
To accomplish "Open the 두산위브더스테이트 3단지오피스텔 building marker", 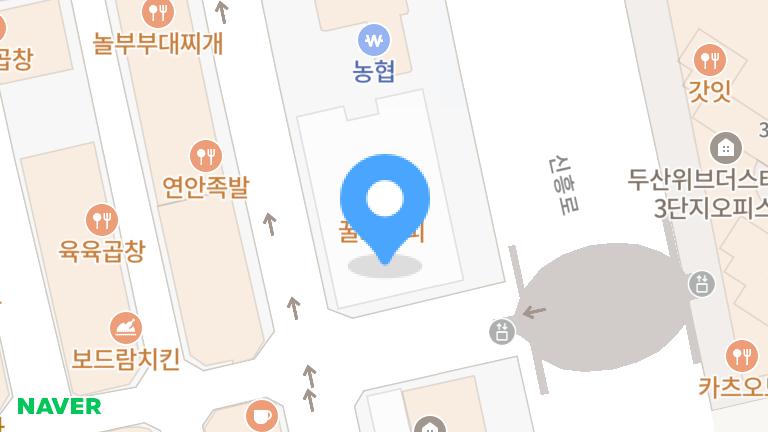I will click(725, 149).
